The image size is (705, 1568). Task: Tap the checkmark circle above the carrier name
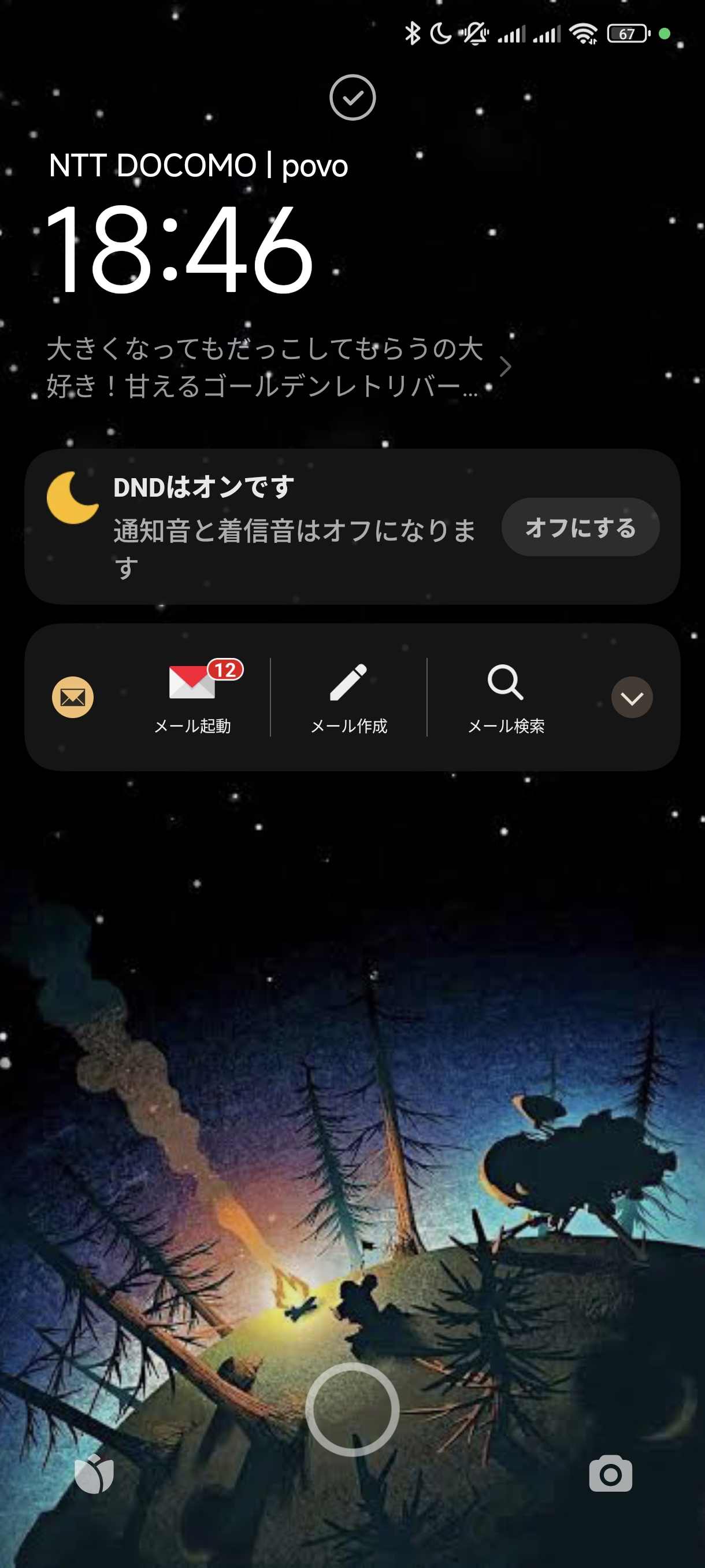pyautogui.click(x=352, y=97)
